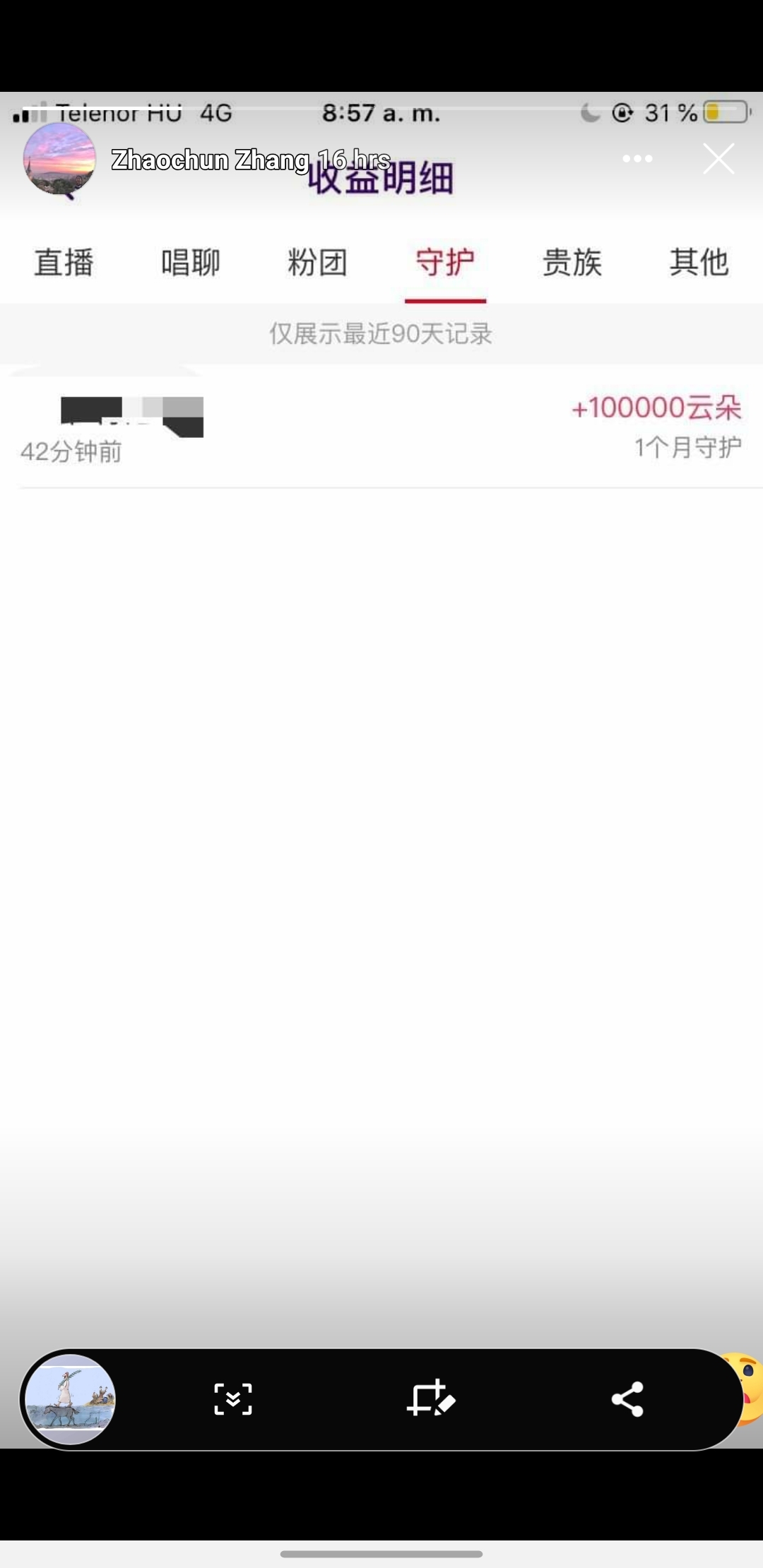This screenshot has height=1568, width=763.
Task: Tap the scroll capture icon
Action: (x=232, y=1399)
